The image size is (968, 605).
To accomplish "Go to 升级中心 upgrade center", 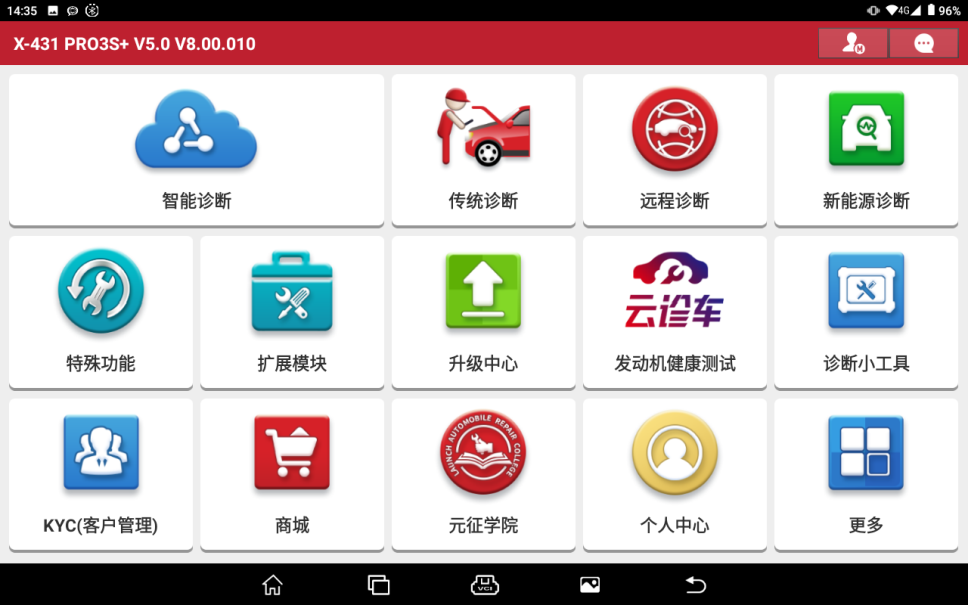I will [483, 311].
